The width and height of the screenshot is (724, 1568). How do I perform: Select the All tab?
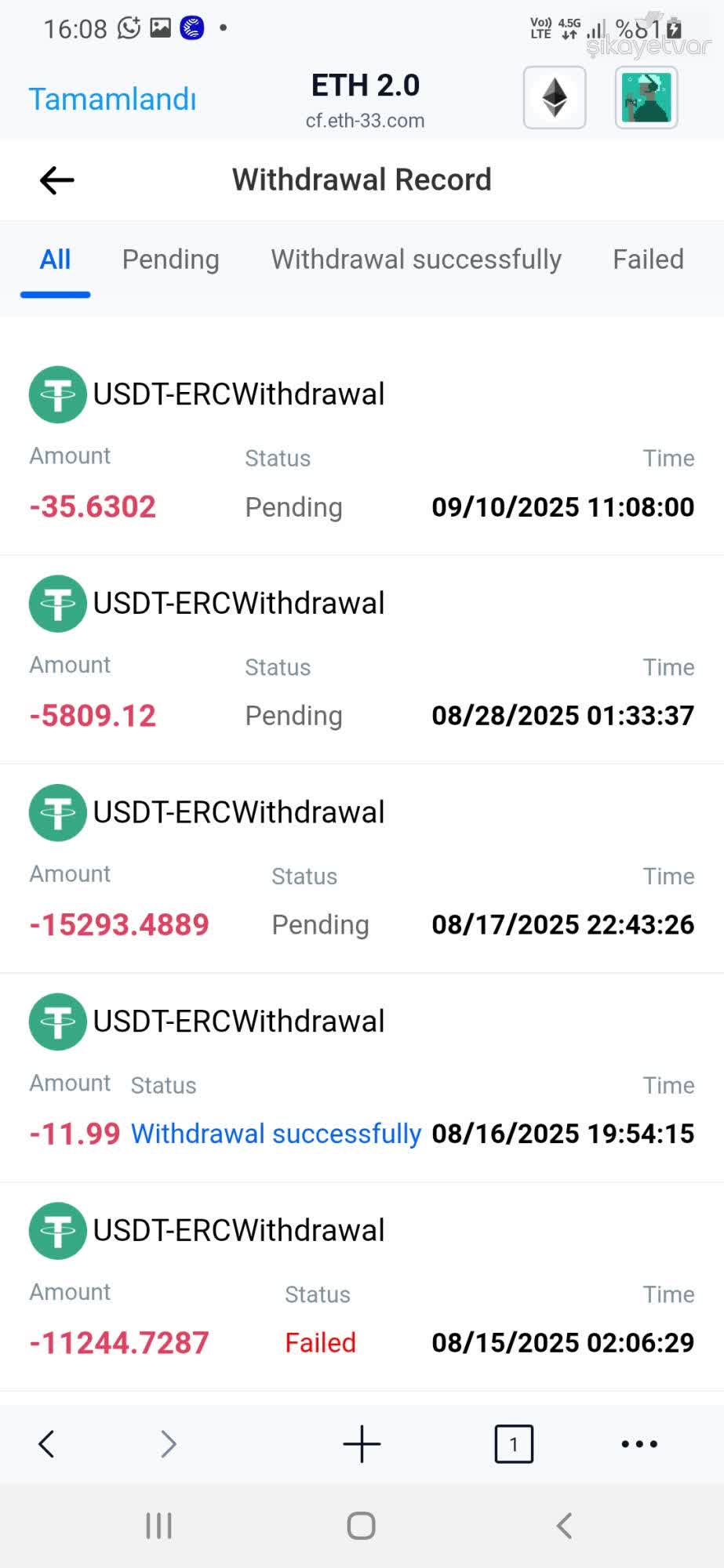click(54, 260)
